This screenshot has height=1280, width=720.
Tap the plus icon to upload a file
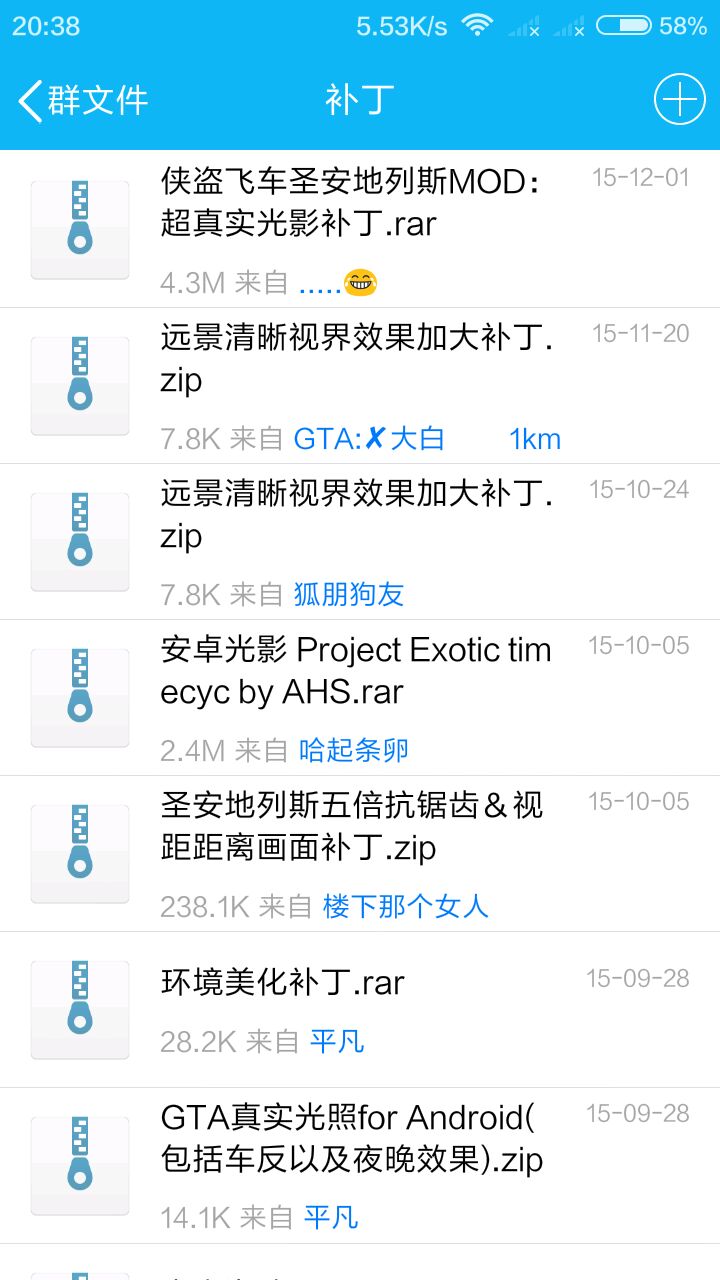pyautogui.click(x=679, y=100)
